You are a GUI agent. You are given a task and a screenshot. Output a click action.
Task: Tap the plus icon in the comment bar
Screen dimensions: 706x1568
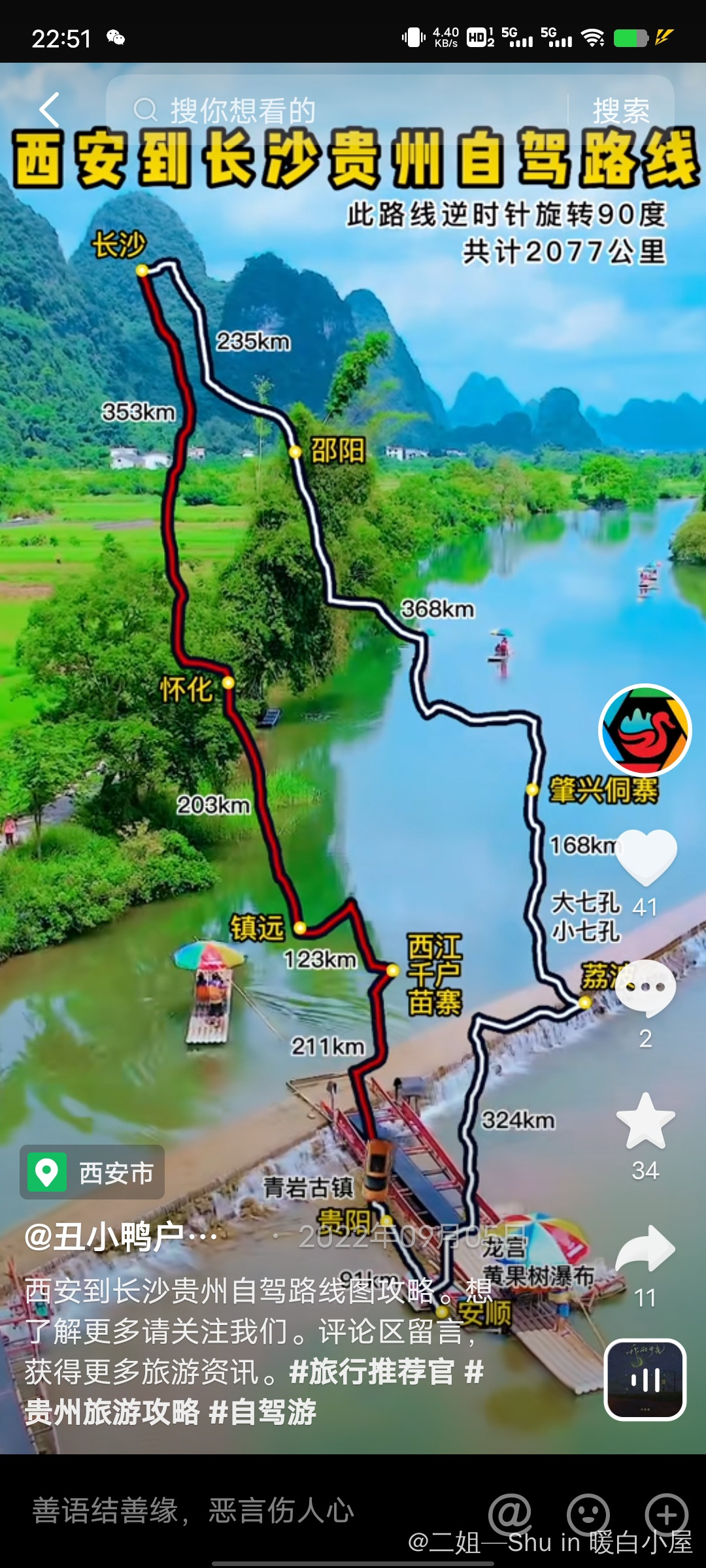[x=666, y=1513]
